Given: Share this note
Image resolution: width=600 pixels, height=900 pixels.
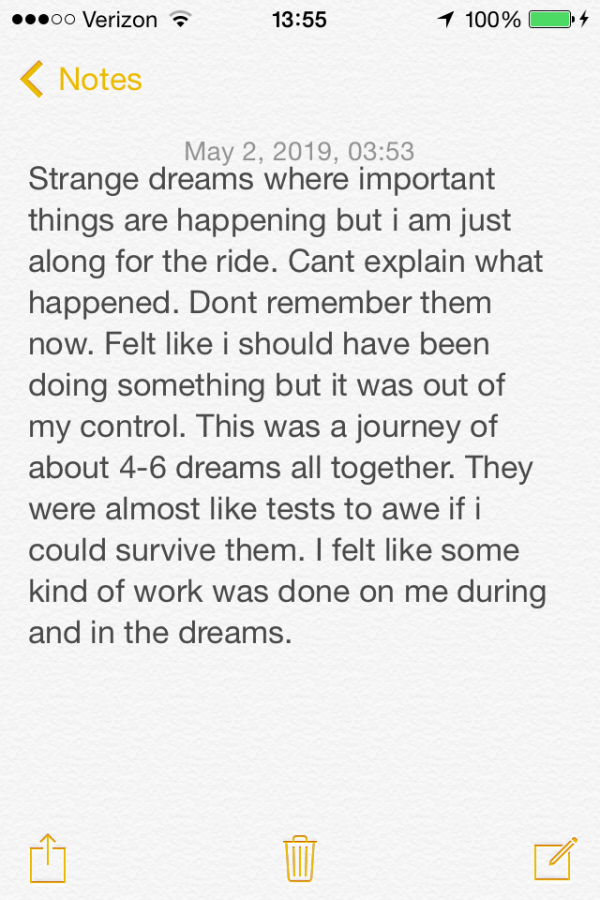Looking at the screenshot, I should pos(47,859).
